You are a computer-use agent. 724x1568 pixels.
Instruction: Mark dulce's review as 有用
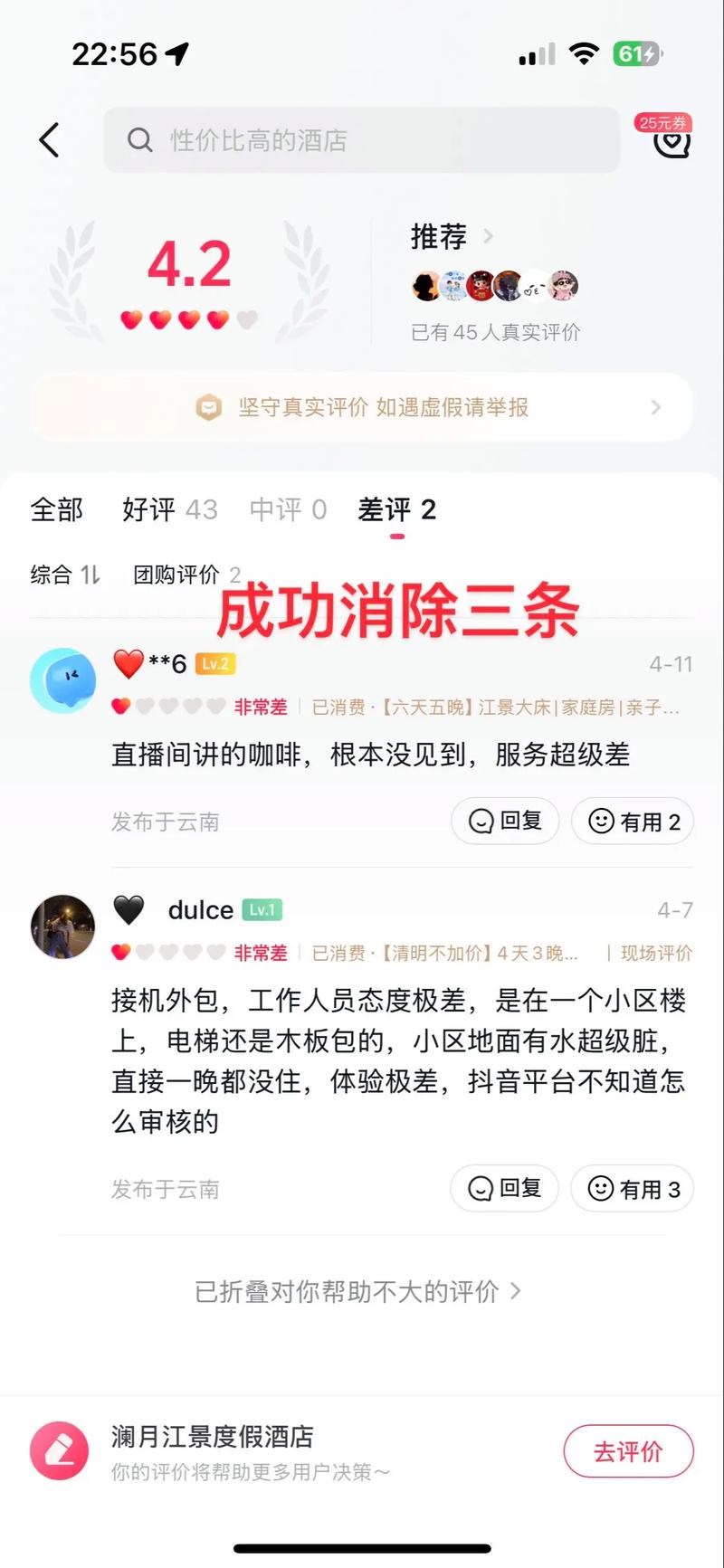click(632, 1189)
